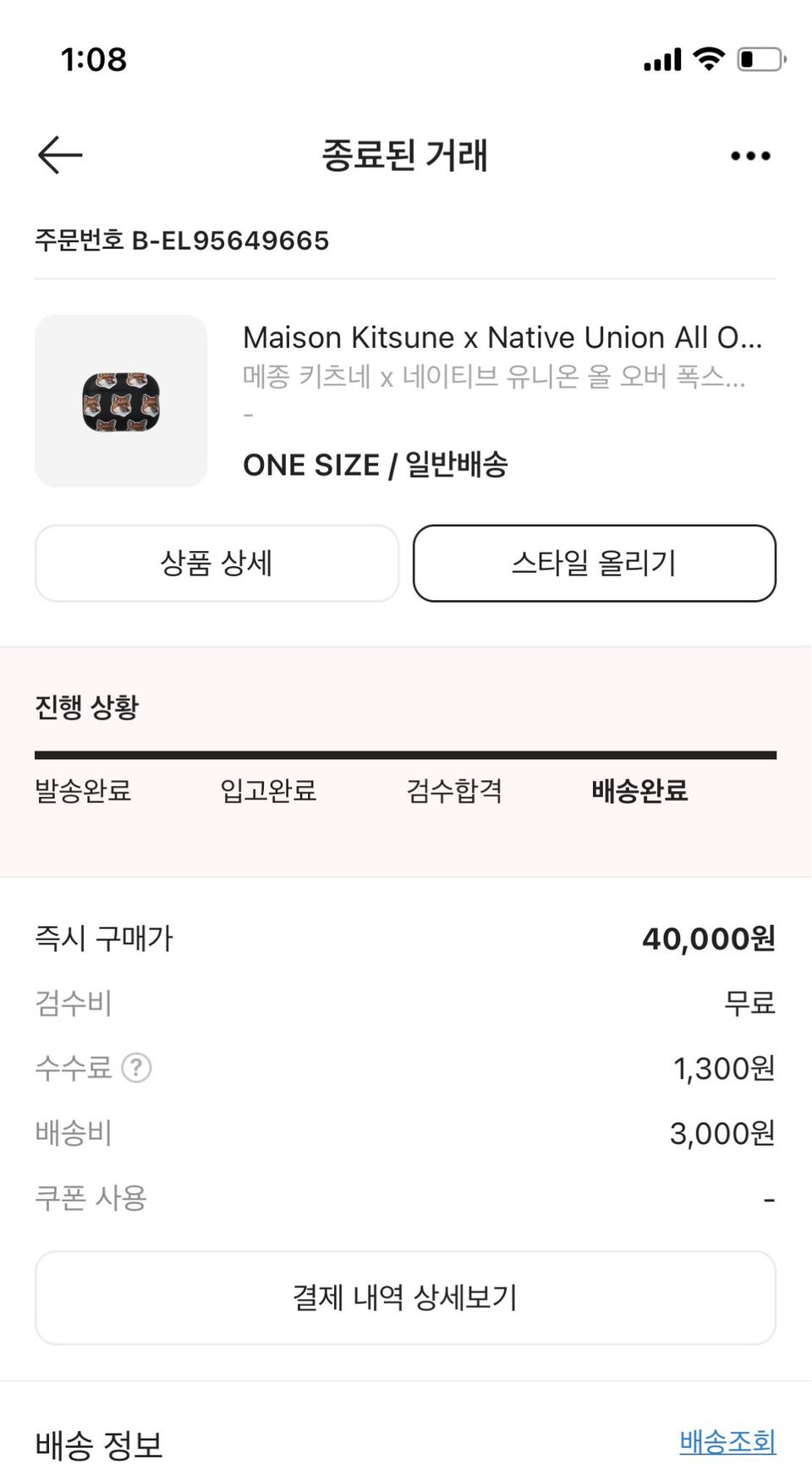Tap the Wi-Fi status icon
Image resolution: width=812 pixels, height=1481 pixels.
click(x=710, y=58)
